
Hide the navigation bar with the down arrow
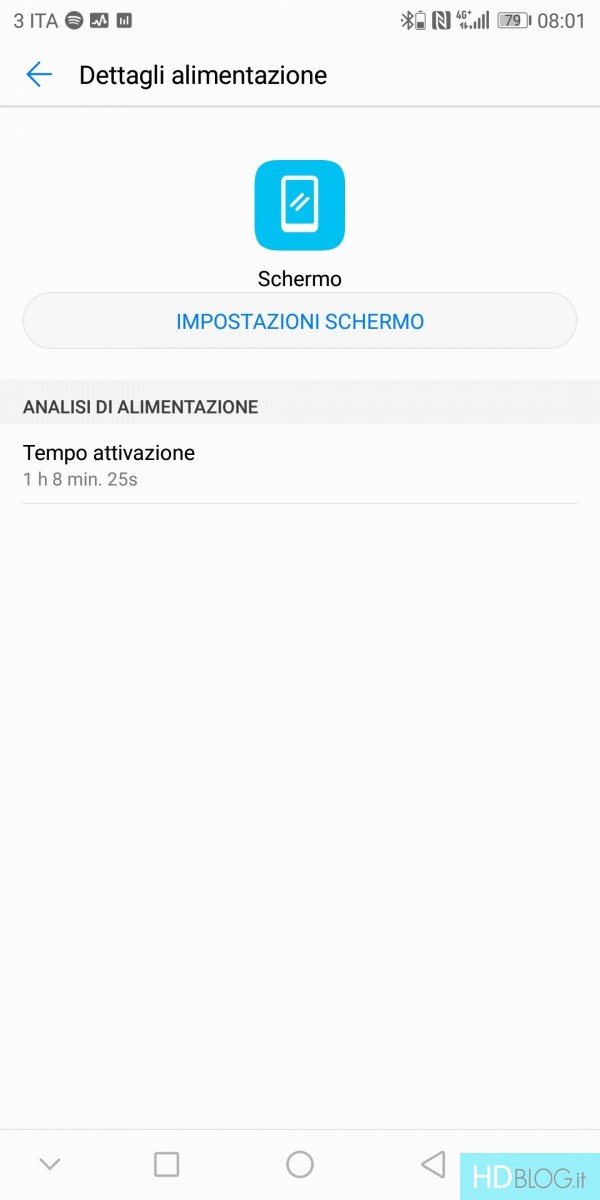coord(49,1163)
